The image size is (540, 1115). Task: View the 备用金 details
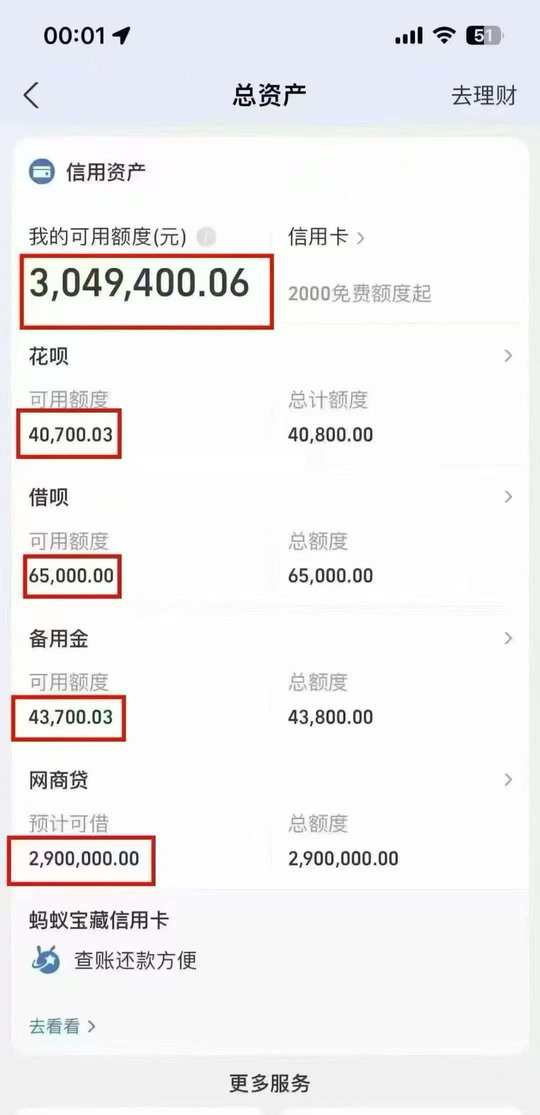pos(270,639)
